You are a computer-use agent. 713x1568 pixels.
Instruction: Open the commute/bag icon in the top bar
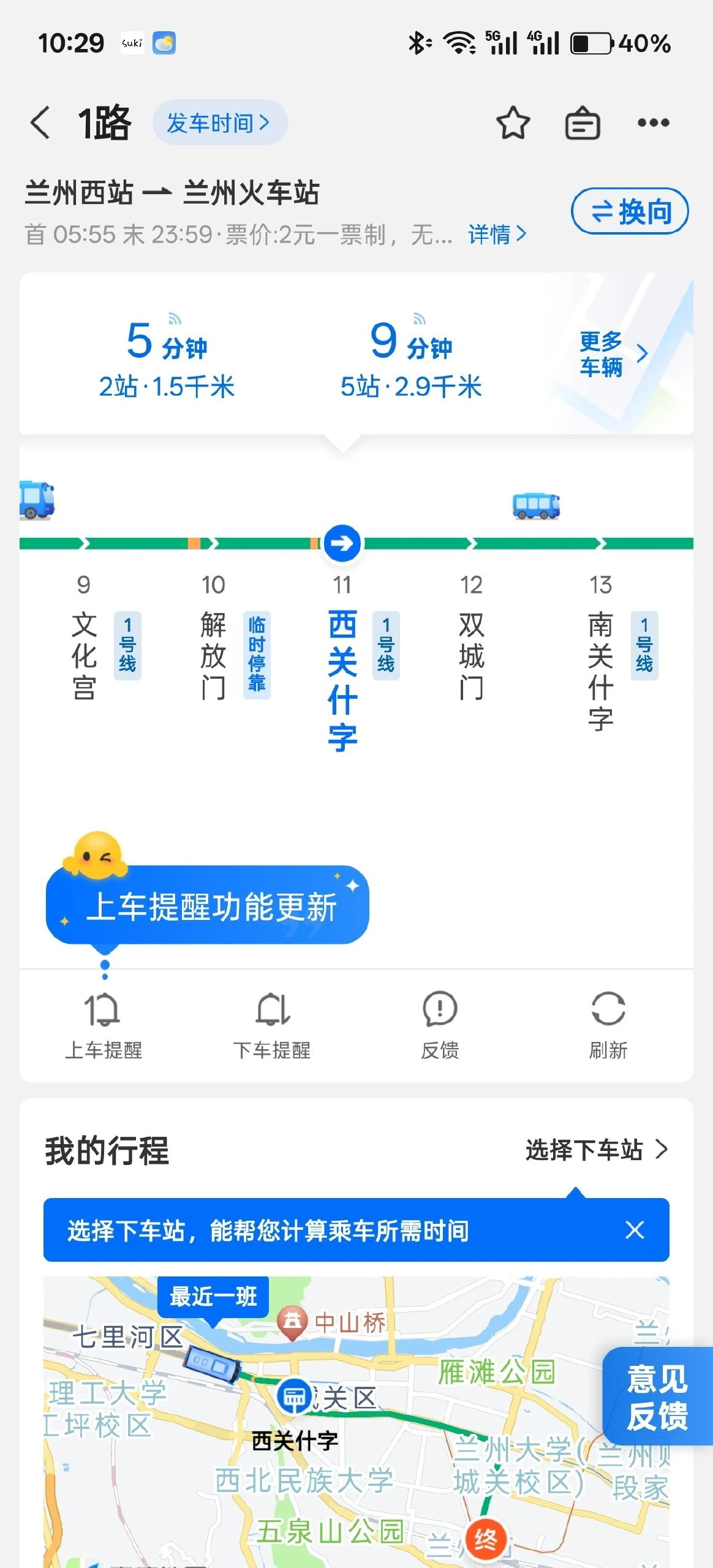(x=583, y=123)
